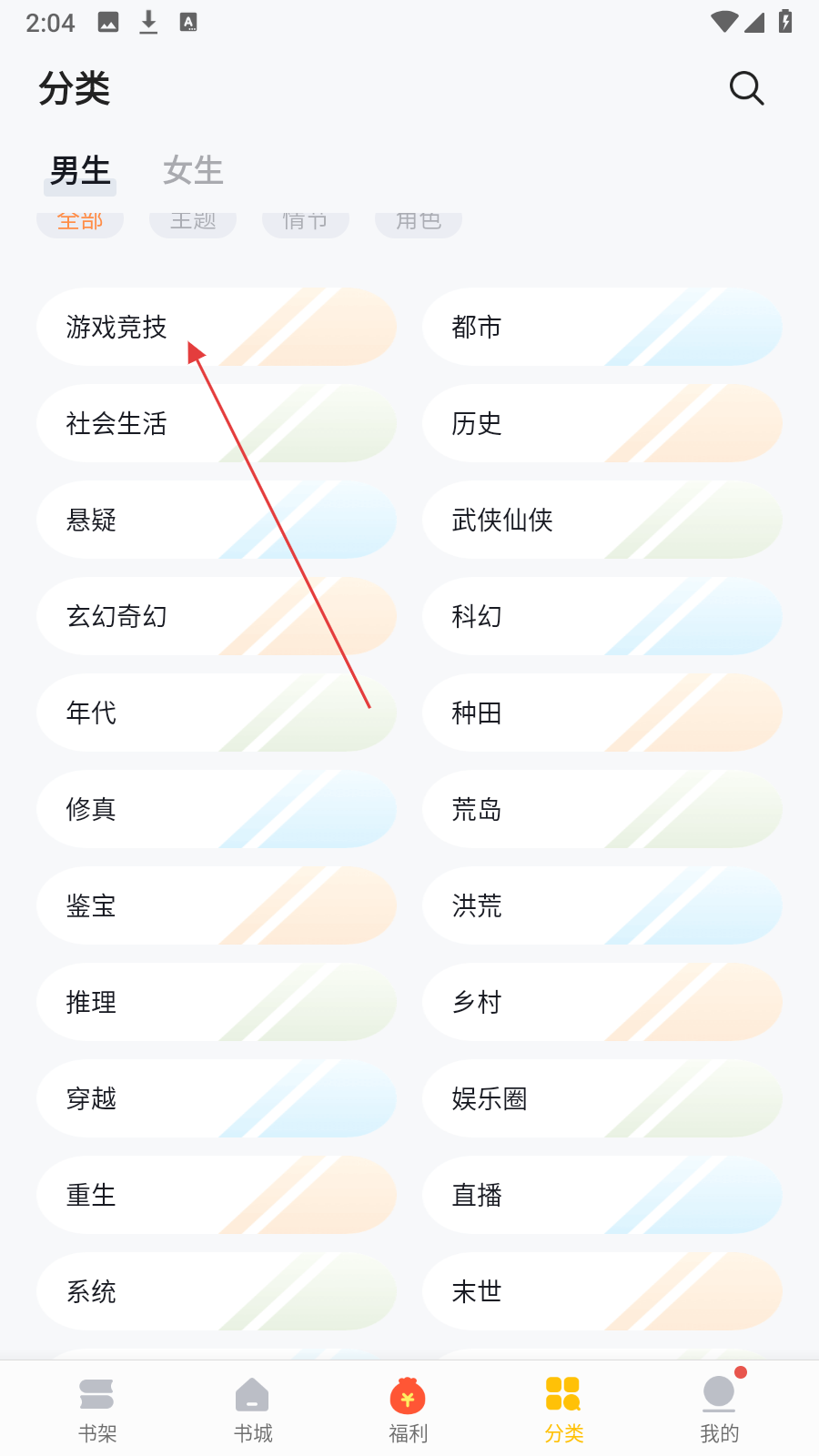
Task: Open the 末世 category
Action: [x=602, y=1291]
